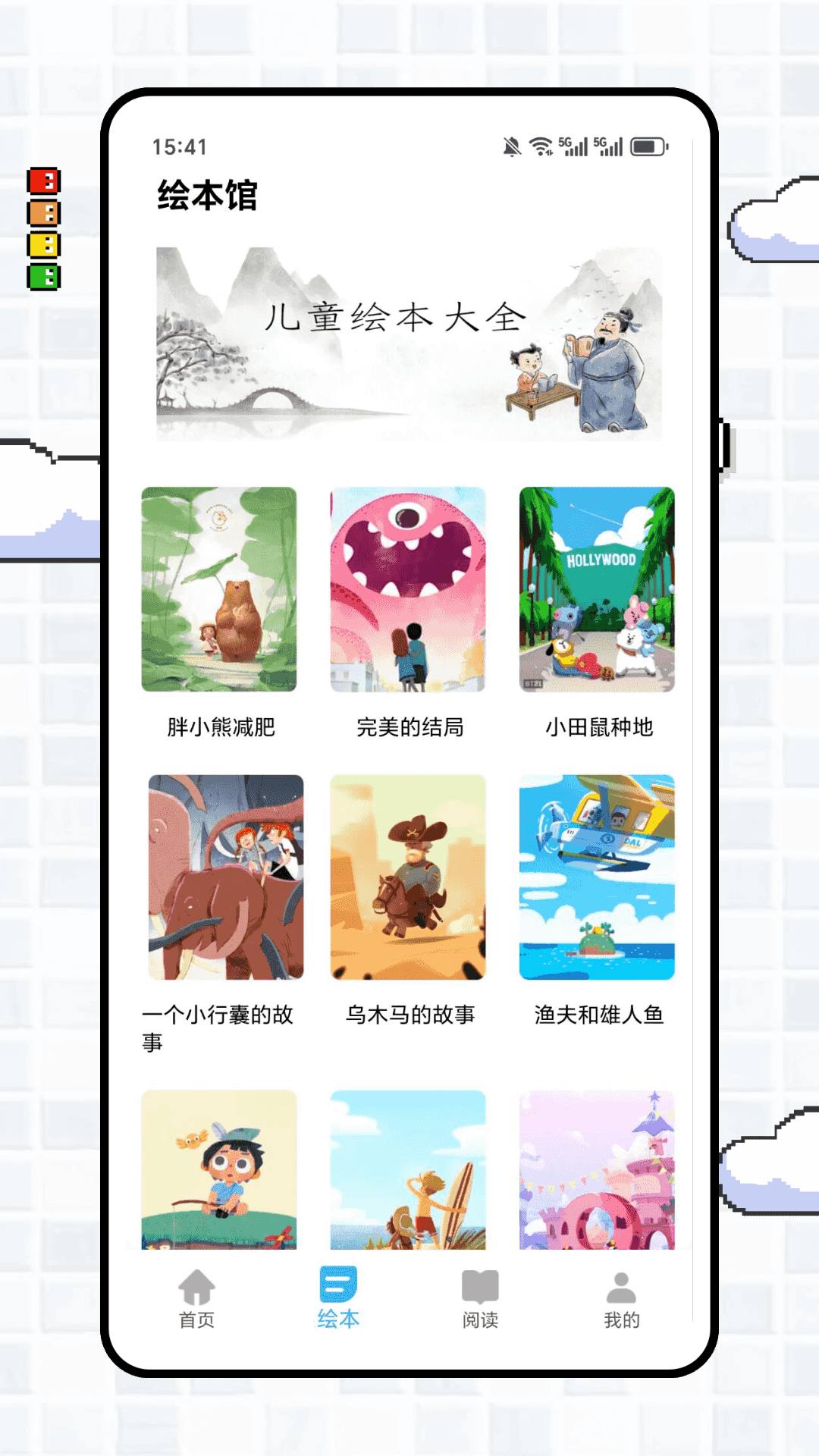The width and height of the screenshot is (819, 1456).
Task: Click the battery indicator in the status bar
Action: pyautogui.click(x=648, y=146)
